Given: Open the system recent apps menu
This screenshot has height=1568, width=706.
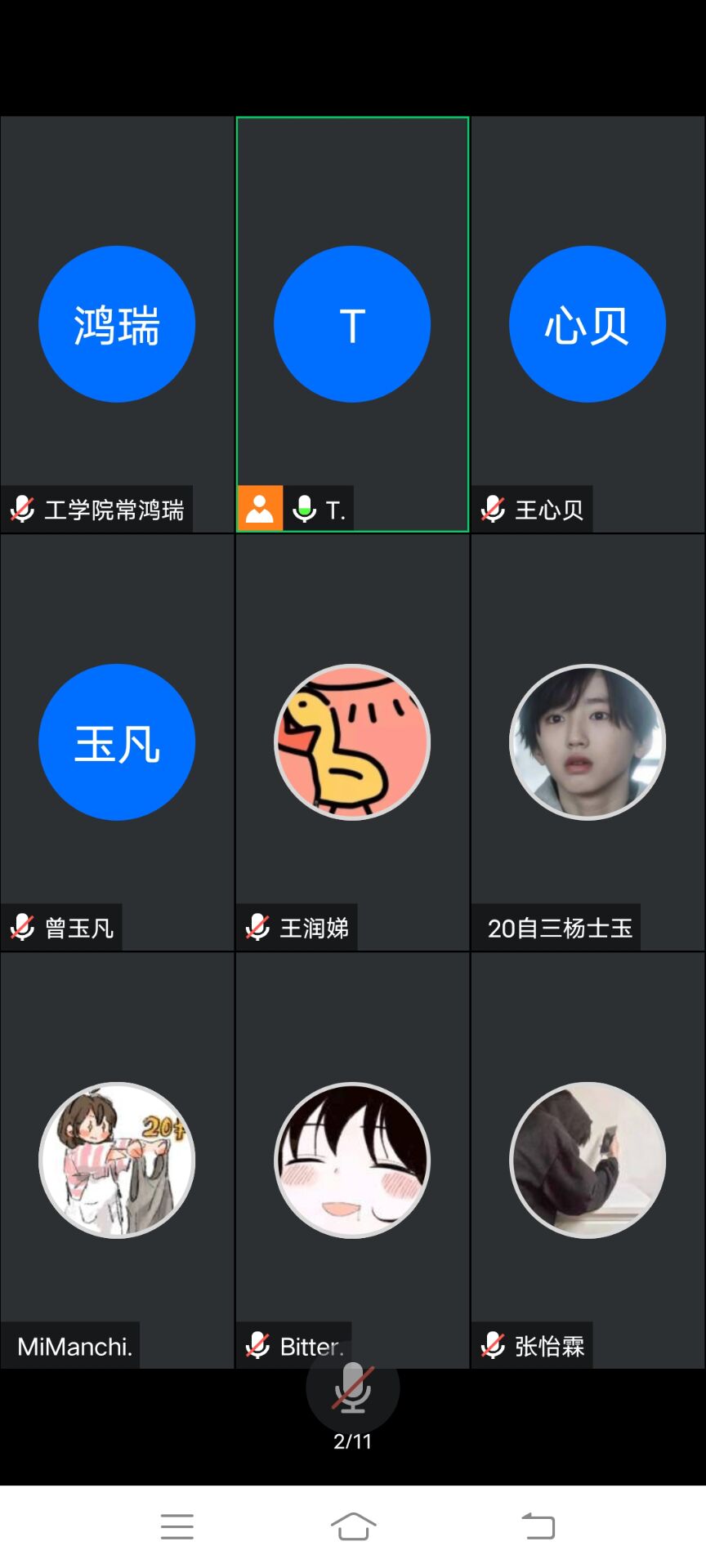Looking at the screenshot, I should pos(177,1526).
